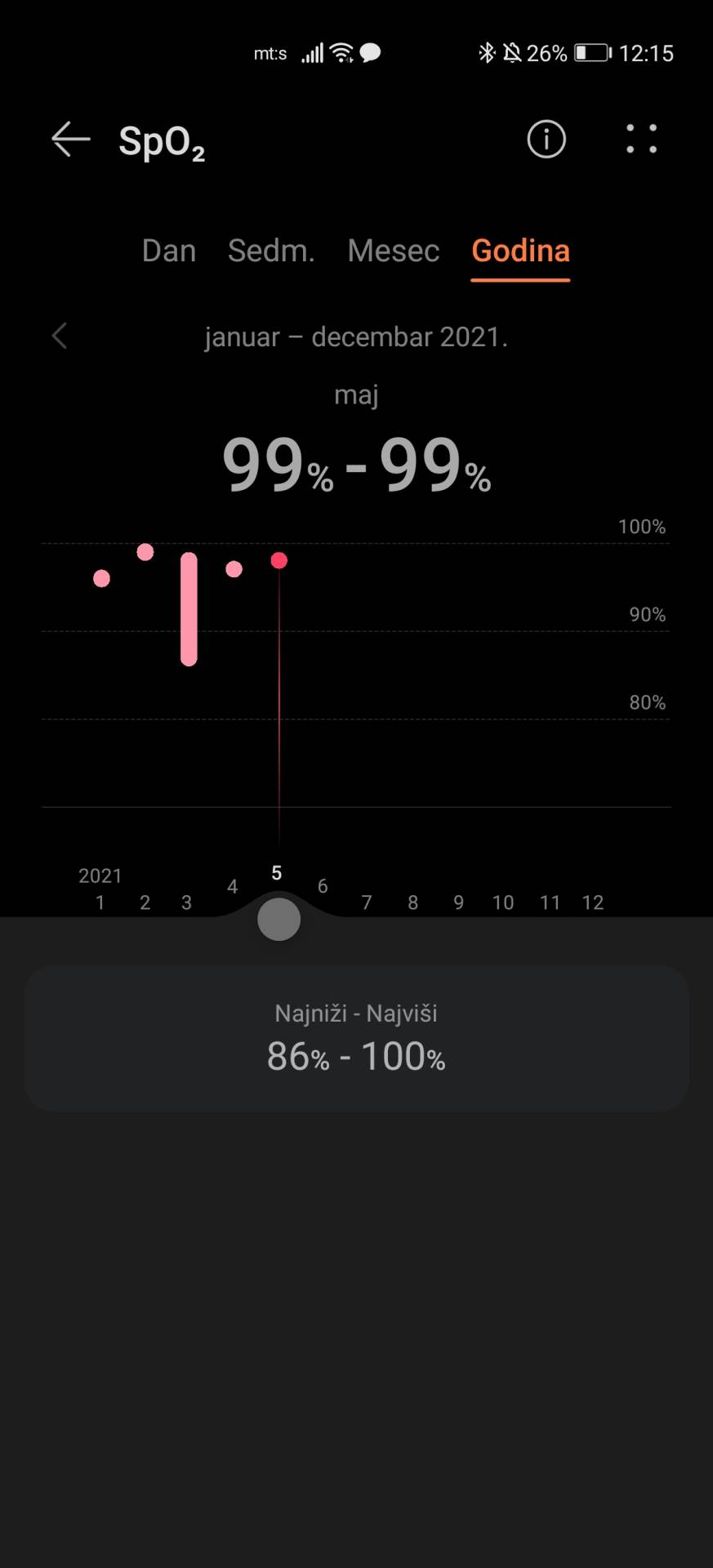Tap the grey month selector handle
The height and width of the screenshot is (1568, 713).
(x=279, y=920)
